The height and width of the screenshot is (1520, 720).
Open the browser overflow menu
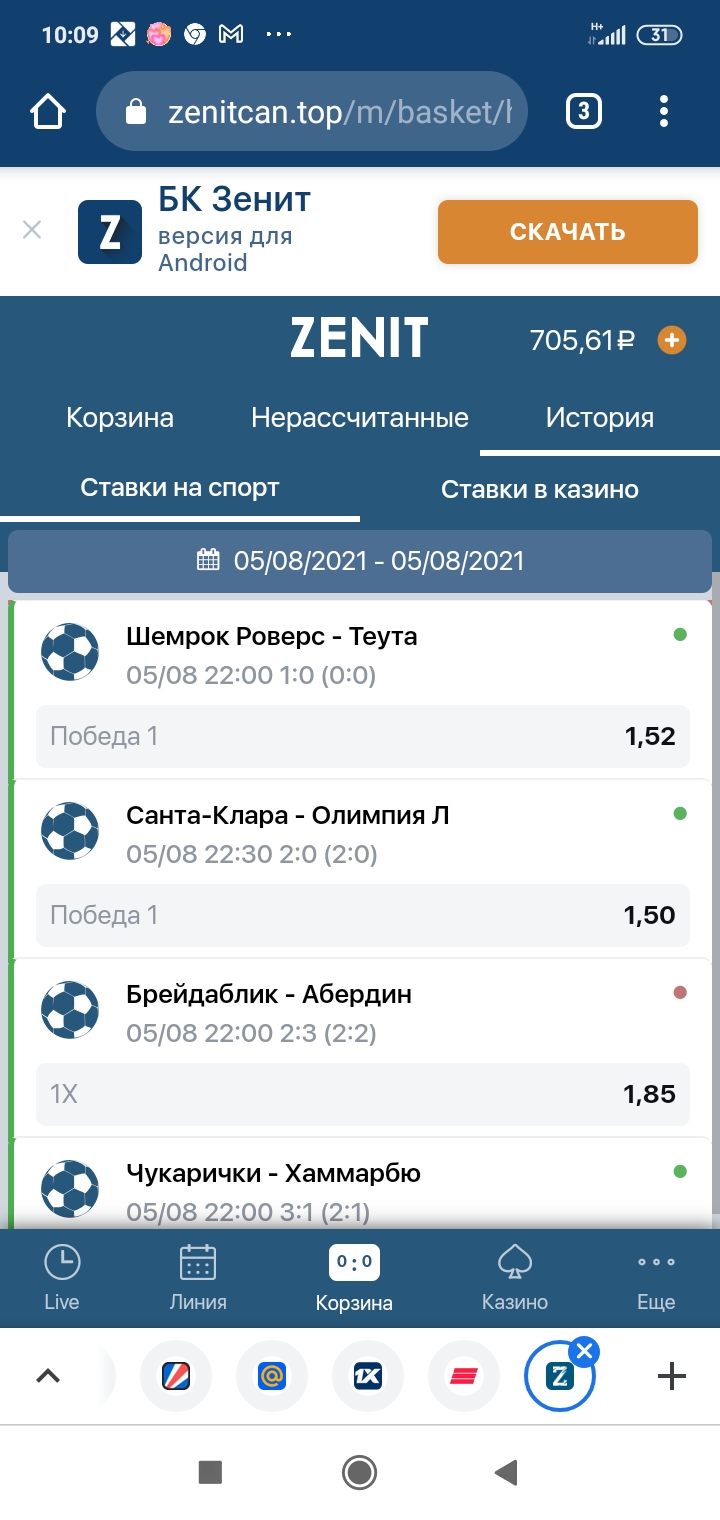tap(664, 111)
